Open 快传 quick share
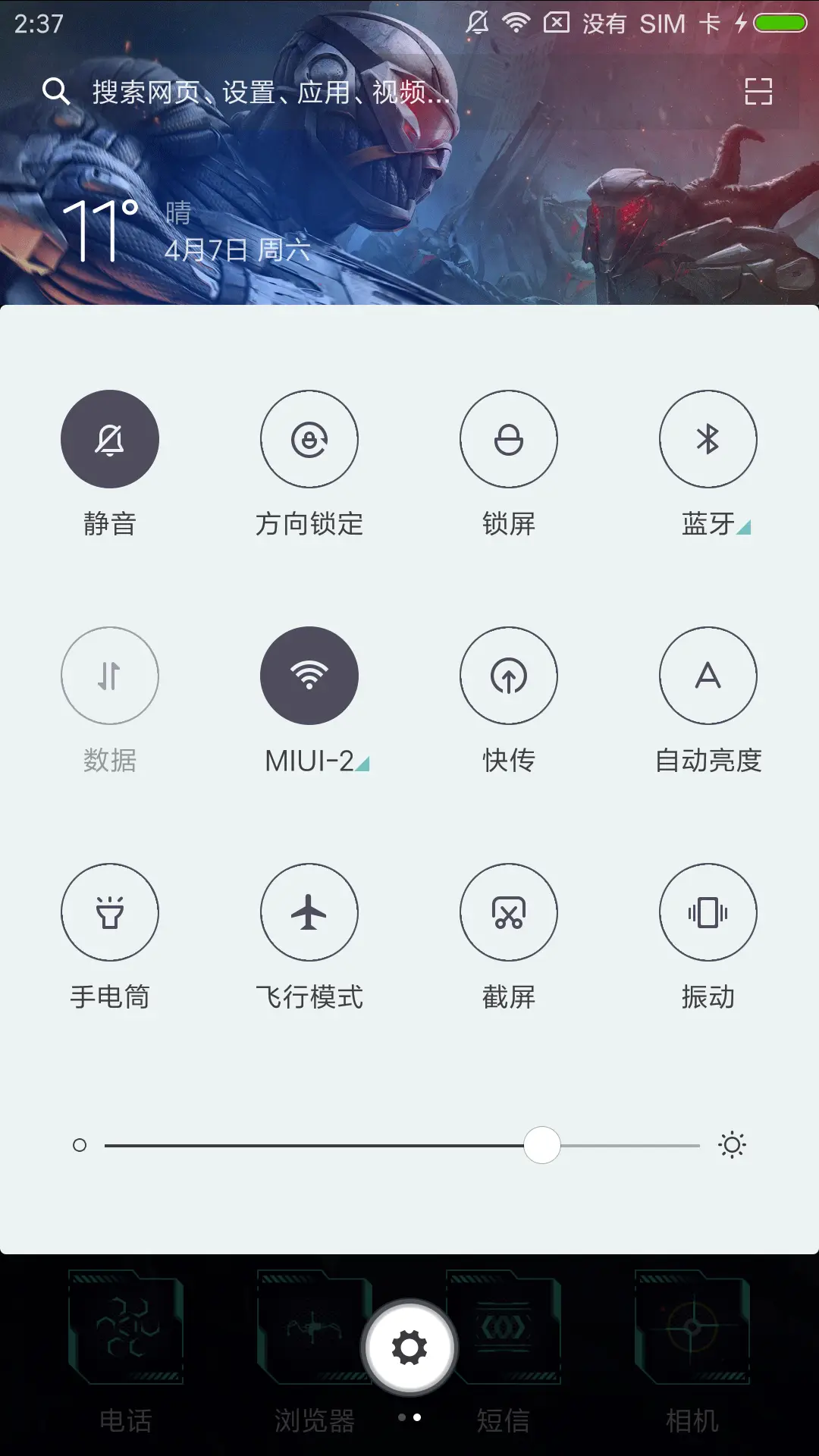Screen dimensions: 819x1456 [x=508, y=676]
